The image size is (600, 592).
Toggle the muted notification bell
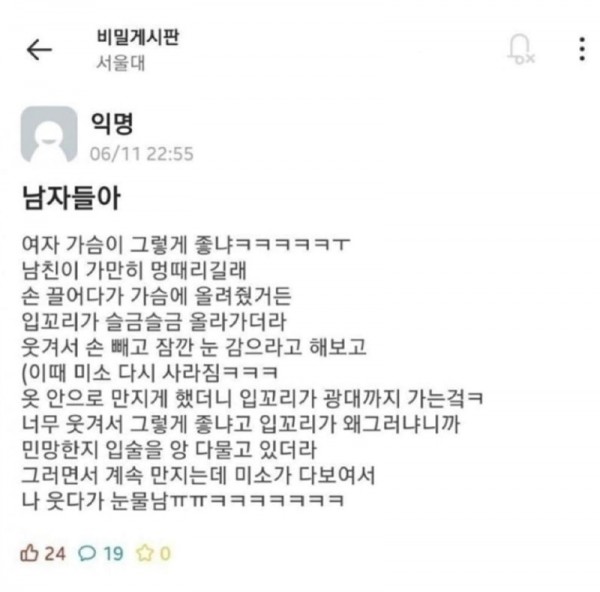(522, 49)
